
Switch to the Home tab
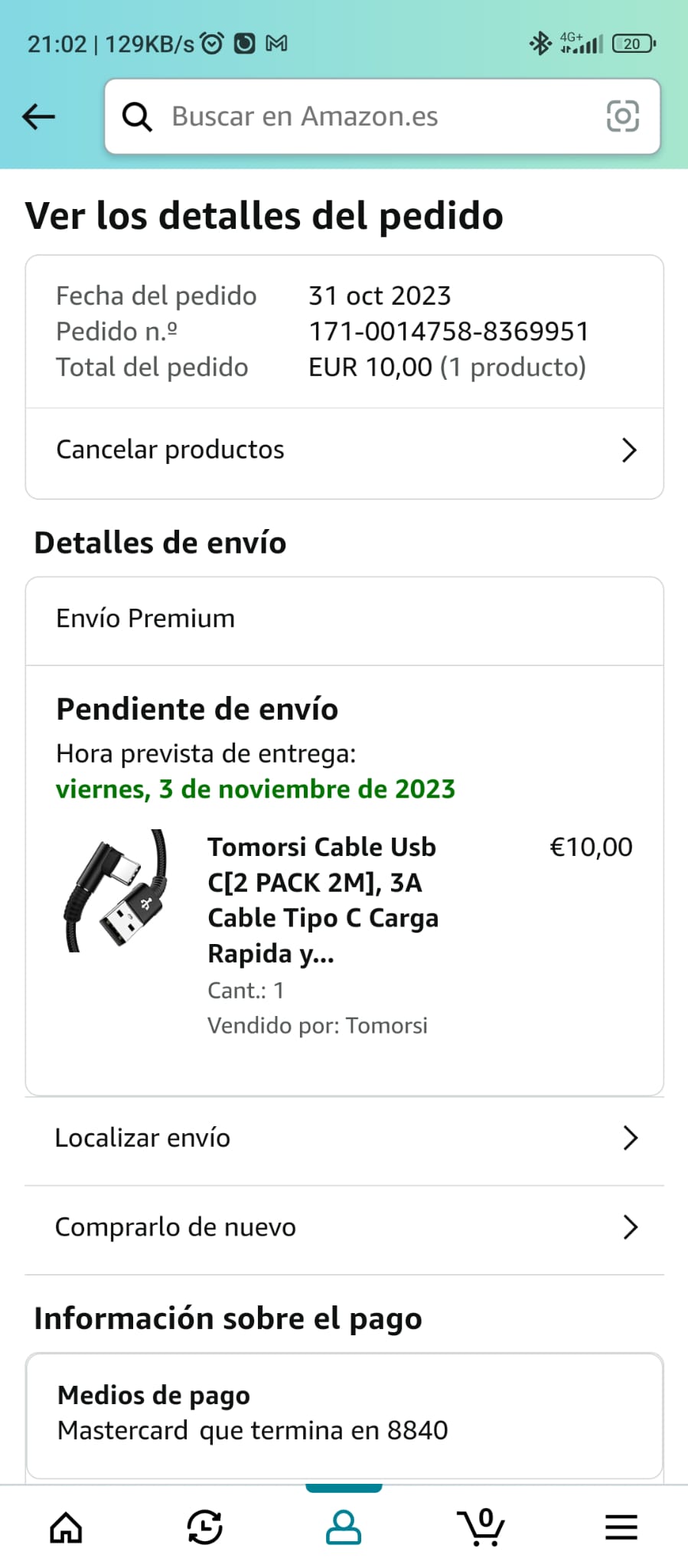(x=67, y=1528)
